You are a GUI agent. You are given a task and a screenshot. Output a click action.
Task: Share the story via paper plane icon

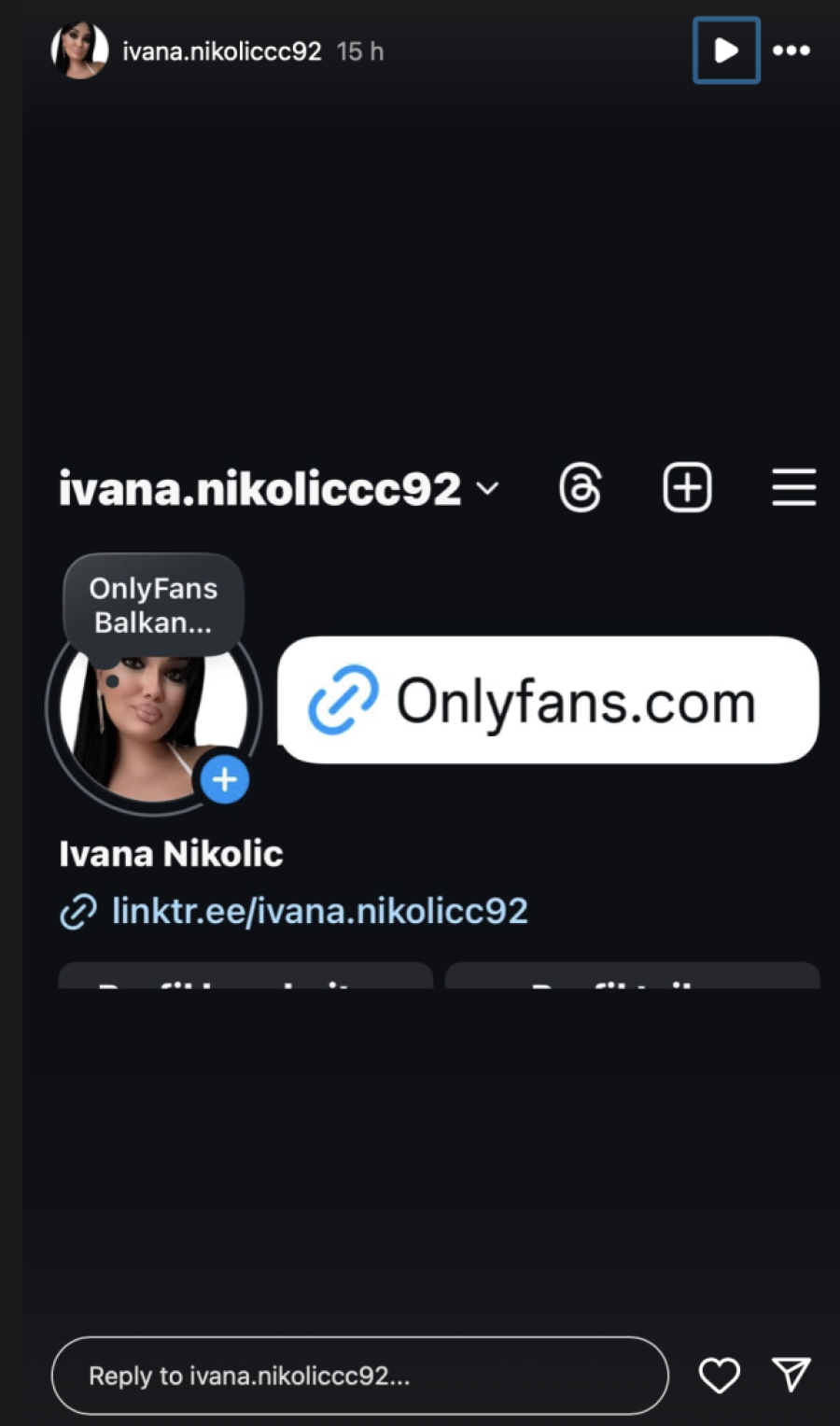(x=791, y=1374)
